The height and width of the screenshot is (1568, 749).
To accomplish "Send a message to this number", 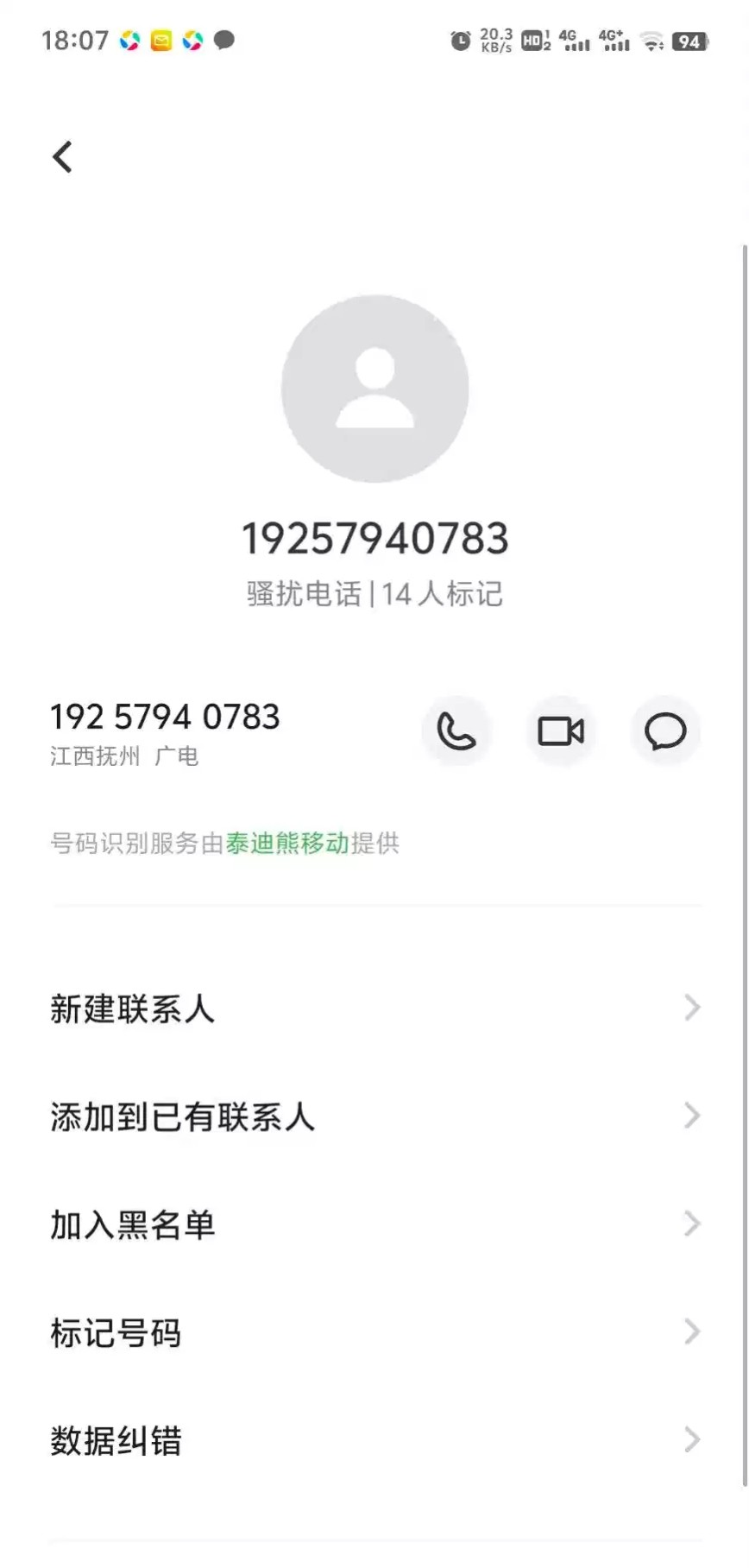I will (665, 731).
